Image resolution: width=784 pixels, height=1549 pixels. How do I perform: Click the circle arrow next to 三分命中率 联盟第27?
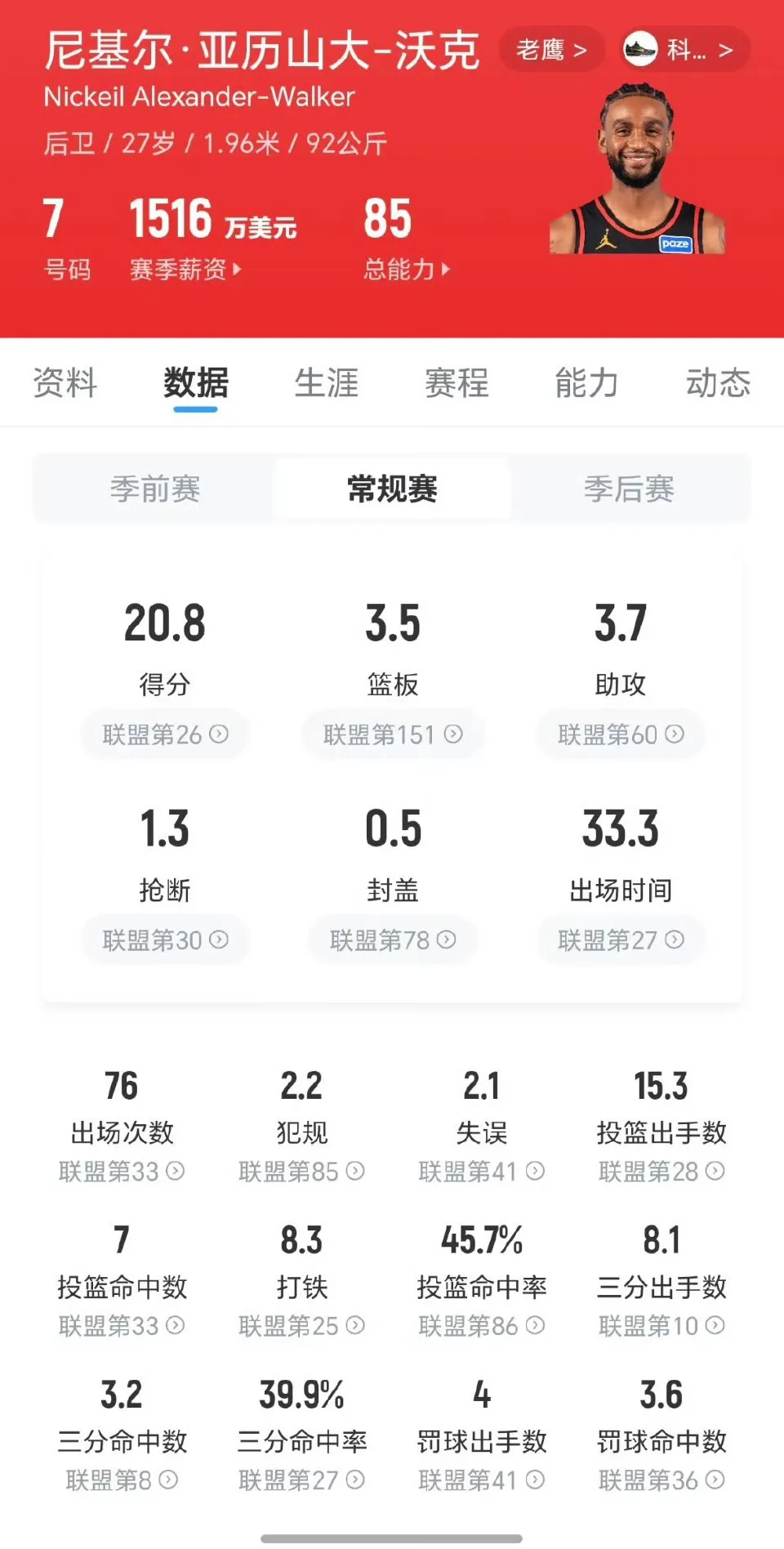coord(354,1480)
